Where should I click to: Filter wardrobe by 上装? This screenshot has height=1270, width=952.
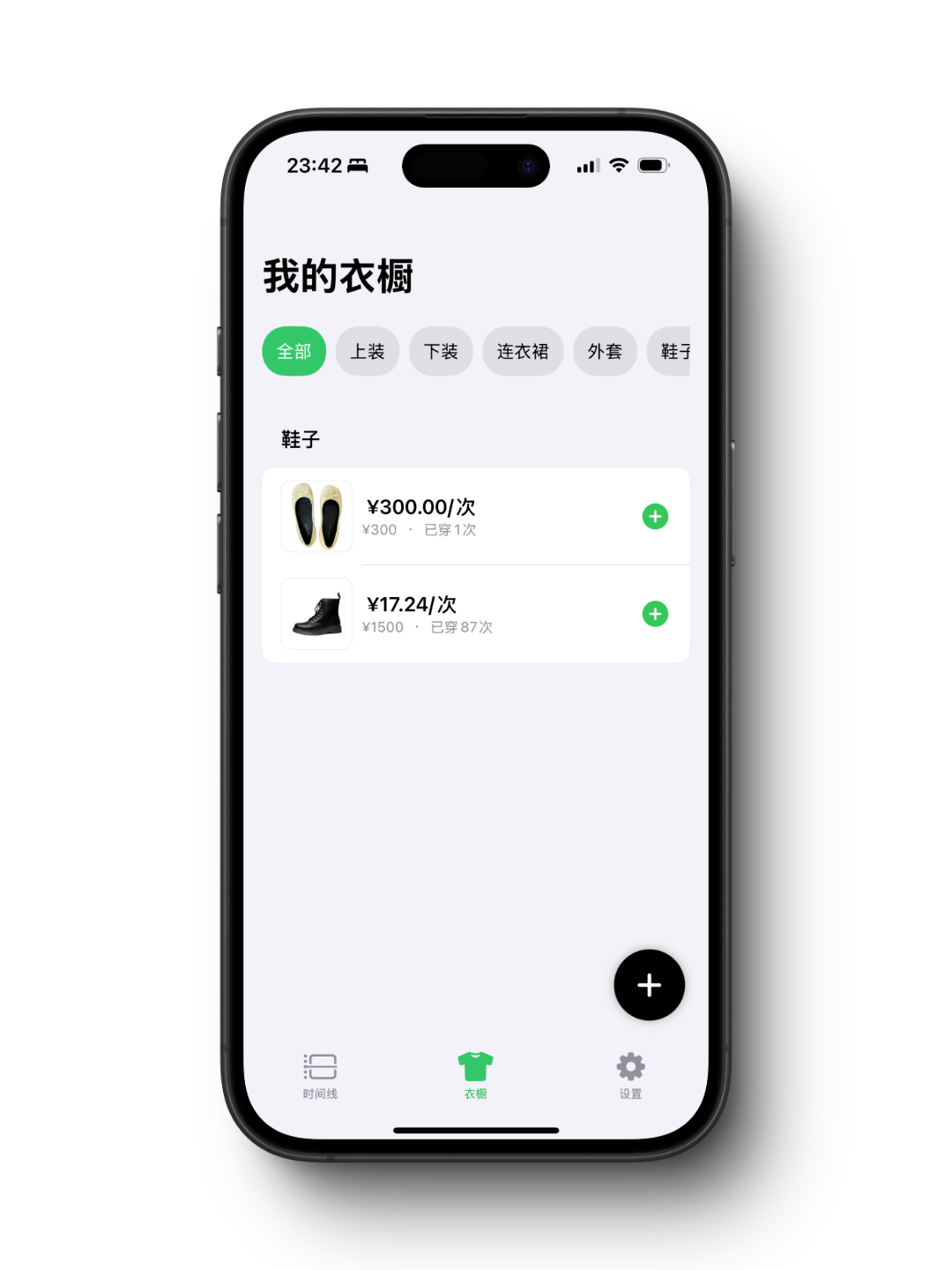tap(368, 351)
